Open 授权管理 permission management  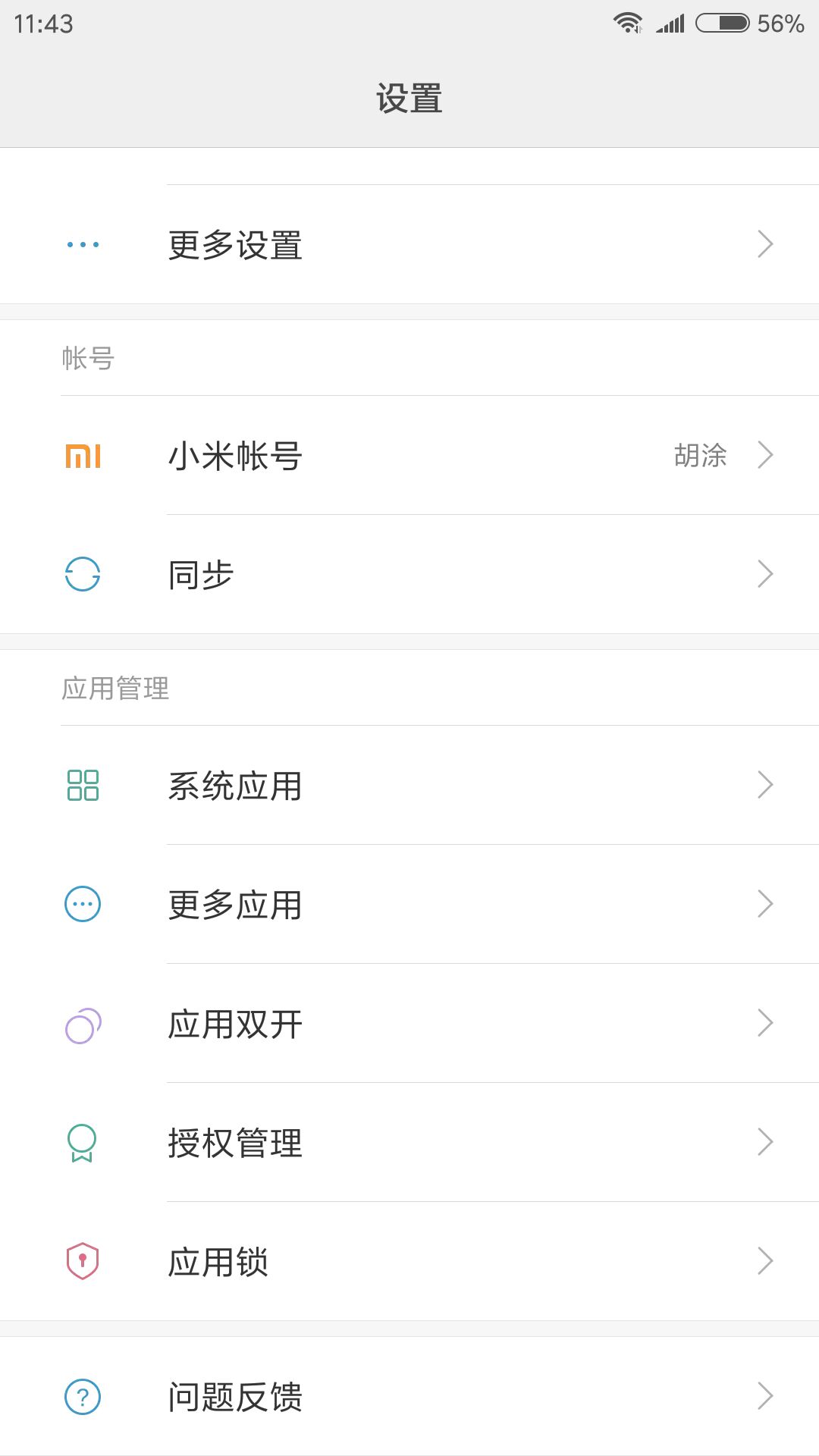point(409,1142)
